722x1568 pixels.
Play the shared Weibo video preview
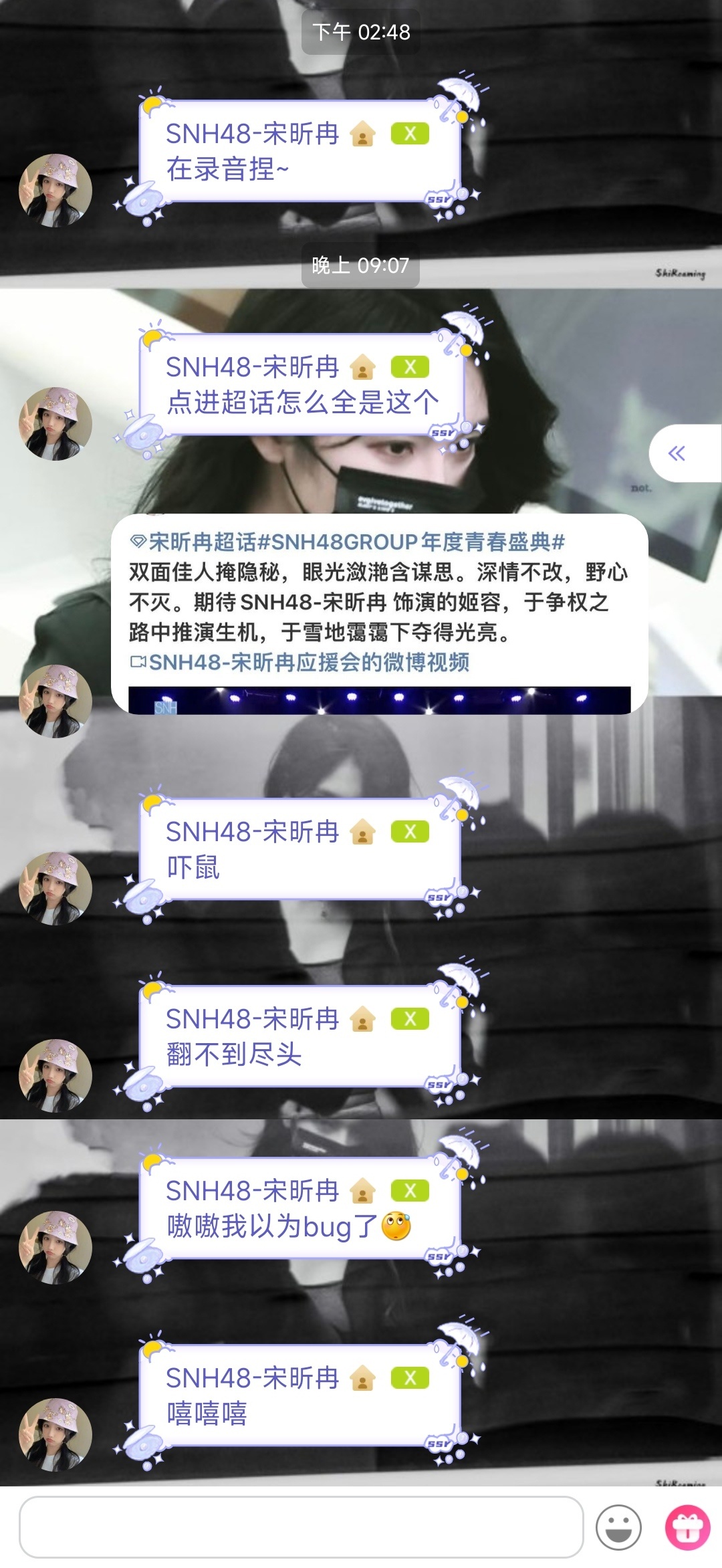(x=379, y=699)
